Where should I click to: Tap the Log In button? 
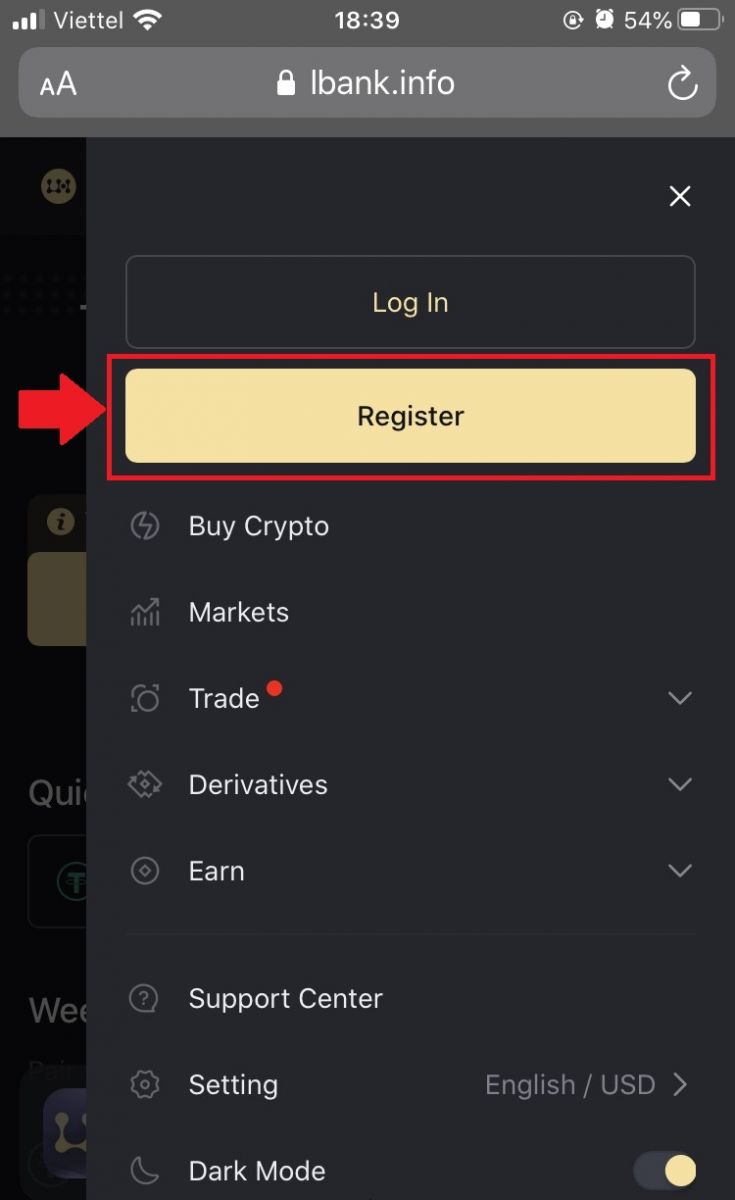[410, 302]
